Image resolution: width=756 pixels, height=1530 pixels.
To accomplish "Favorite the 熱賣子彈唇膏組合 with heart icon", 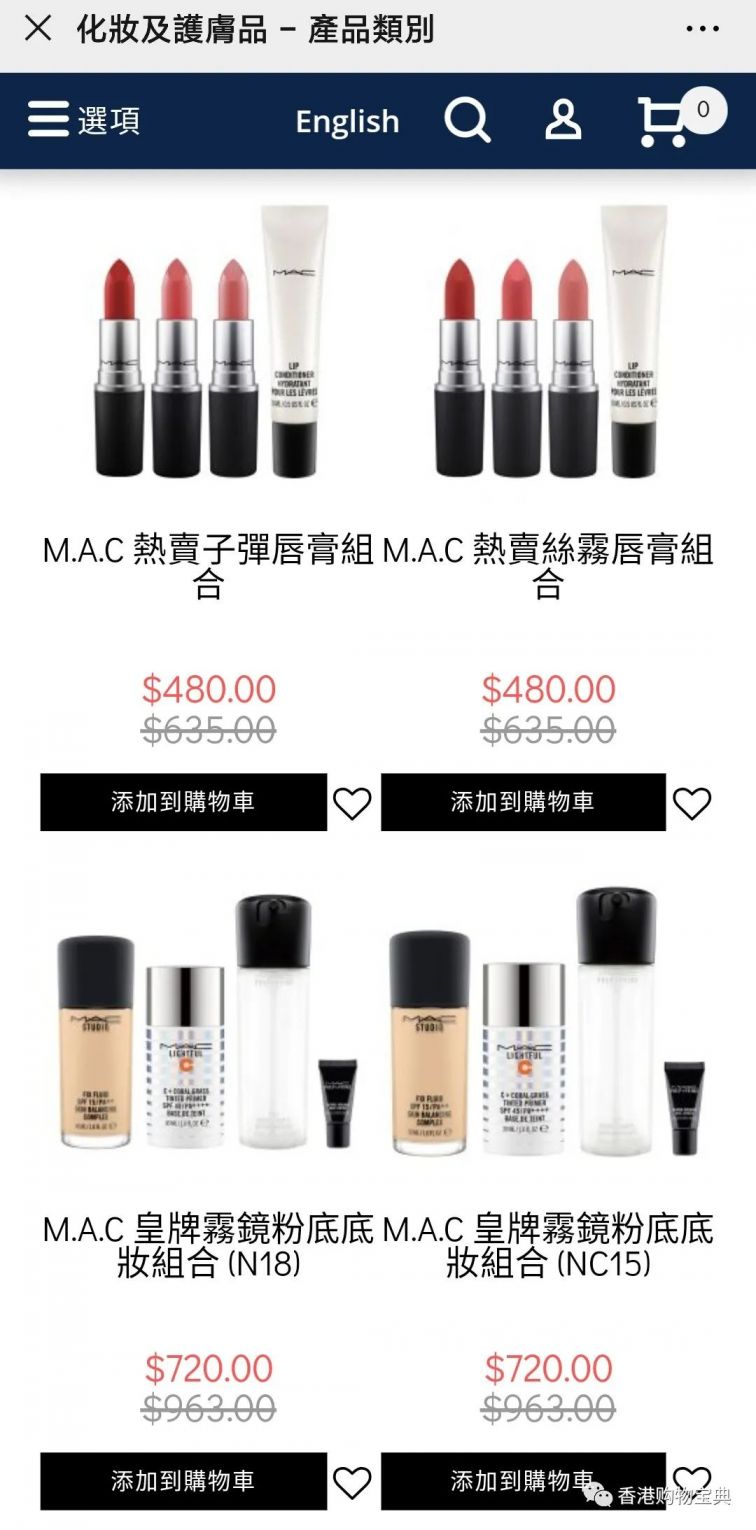I will click(x=352, y=803).
